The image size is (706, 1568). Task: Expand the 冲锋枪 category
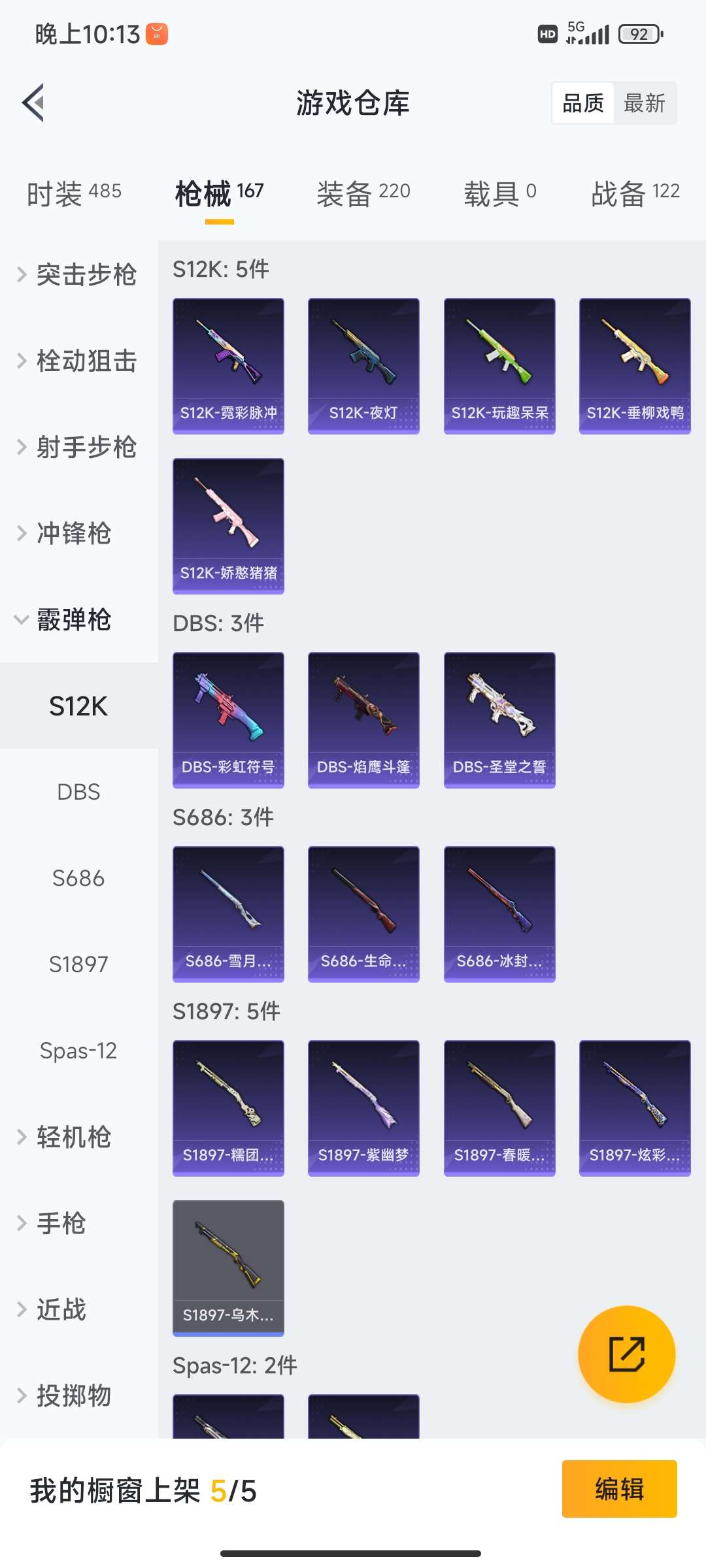point(72,533)
